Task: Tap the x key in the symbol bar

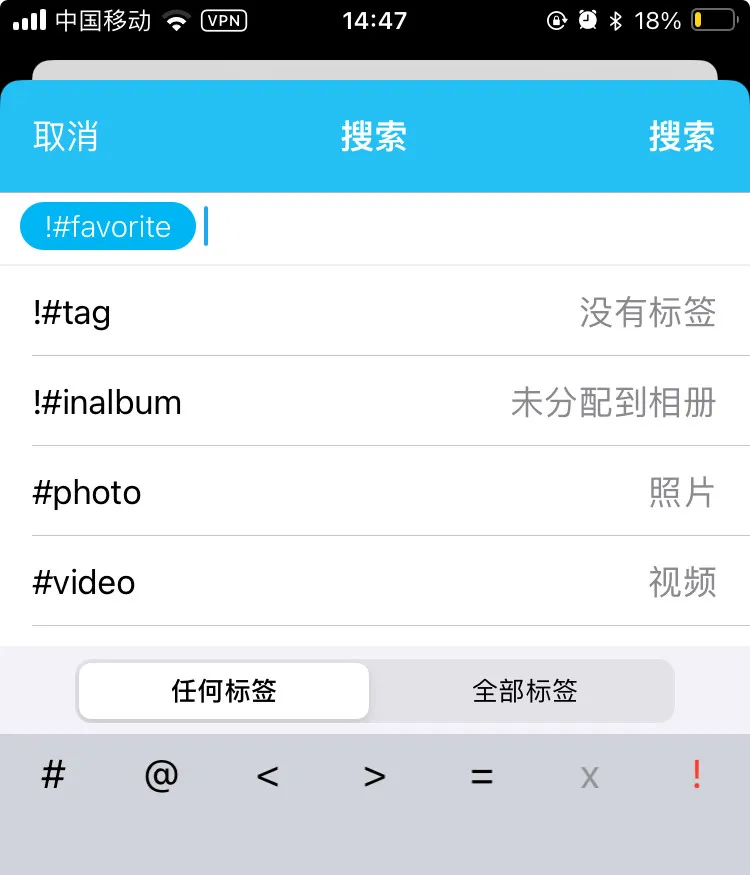Action: point(589,775)
